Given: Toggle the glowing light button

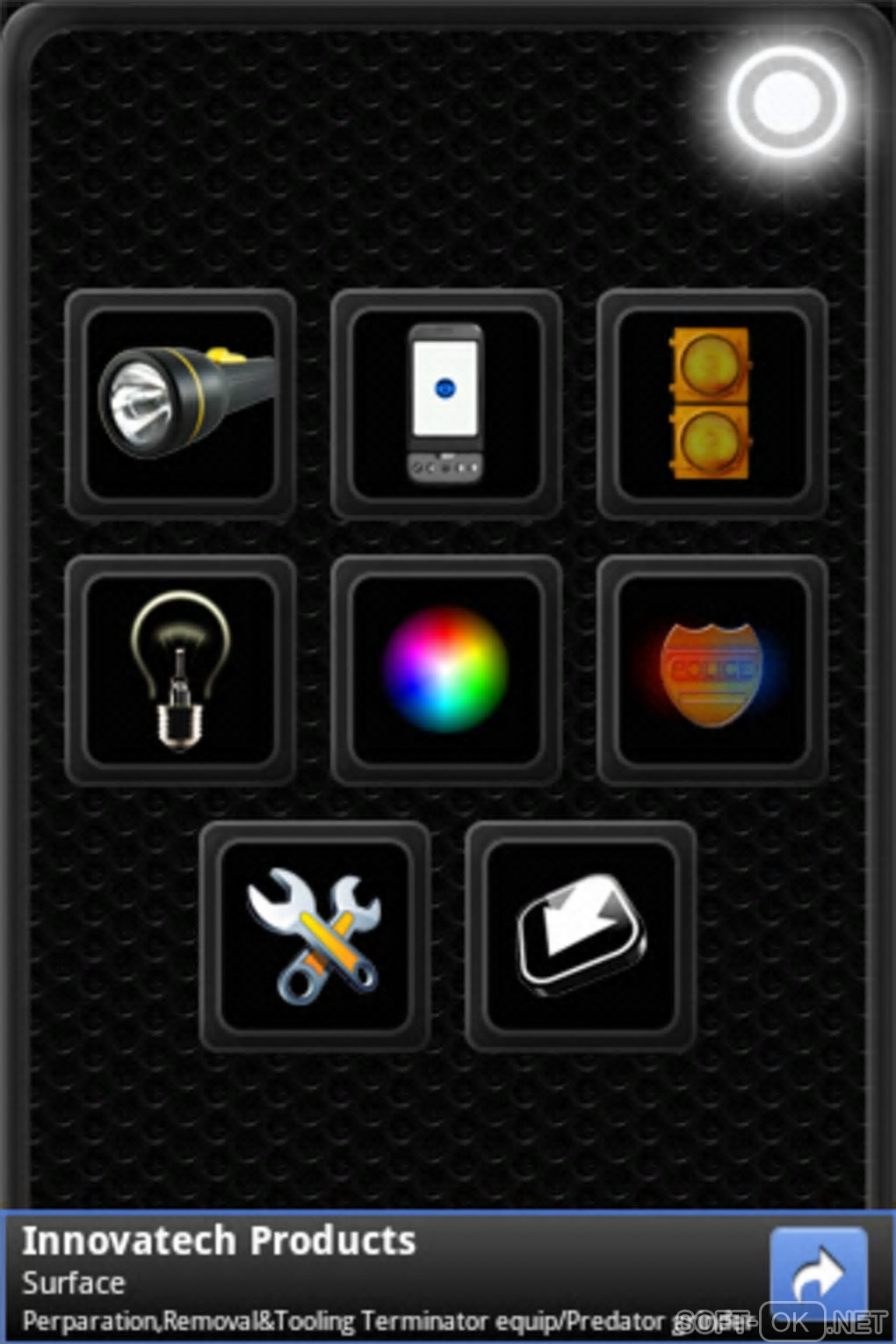Looking at the screenshot, I should click(786, 101).
